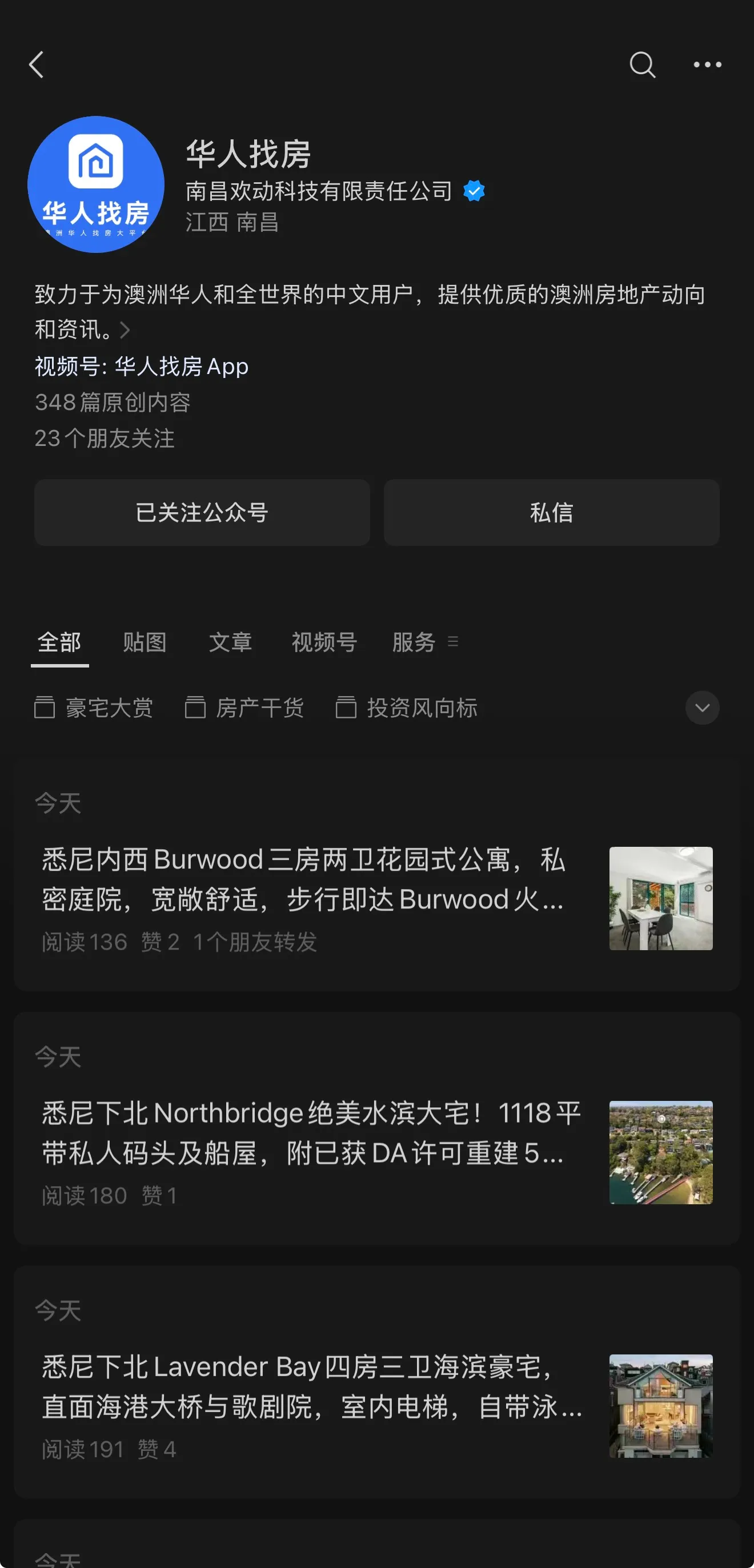Expand the account description arrow
The image size is (754, 1568).
tap(126, 329)
